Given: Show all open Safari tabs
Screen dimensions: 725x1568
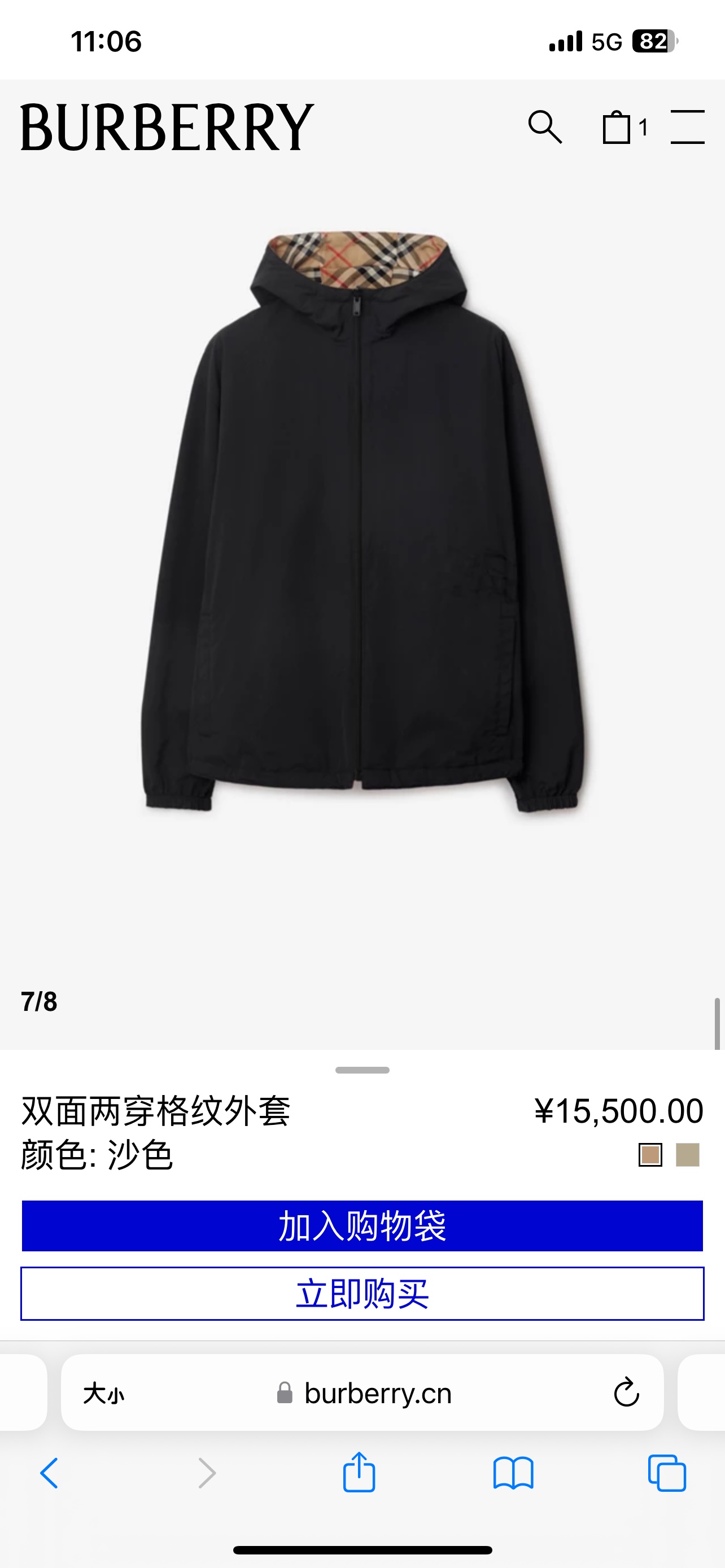Looking at the screenshot, I should [667, 1473].
